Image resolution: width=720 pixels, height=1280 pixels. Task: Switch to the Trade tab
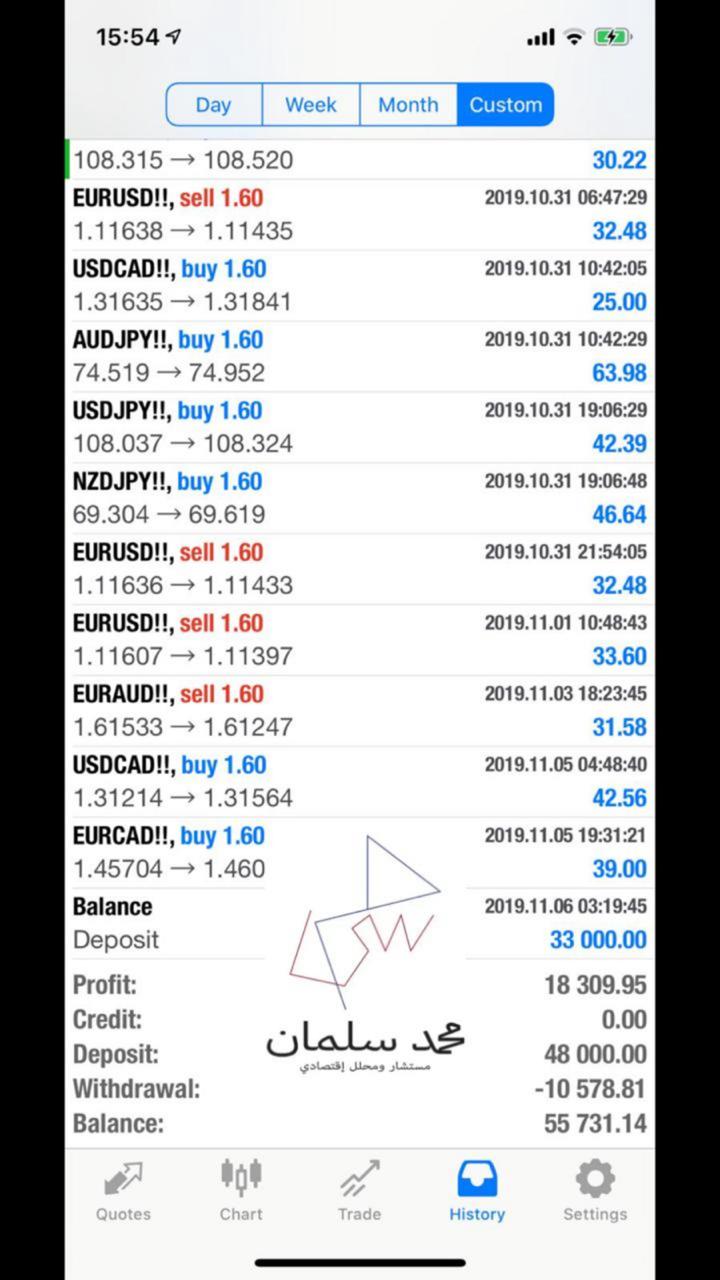[x=359, y=1191]
